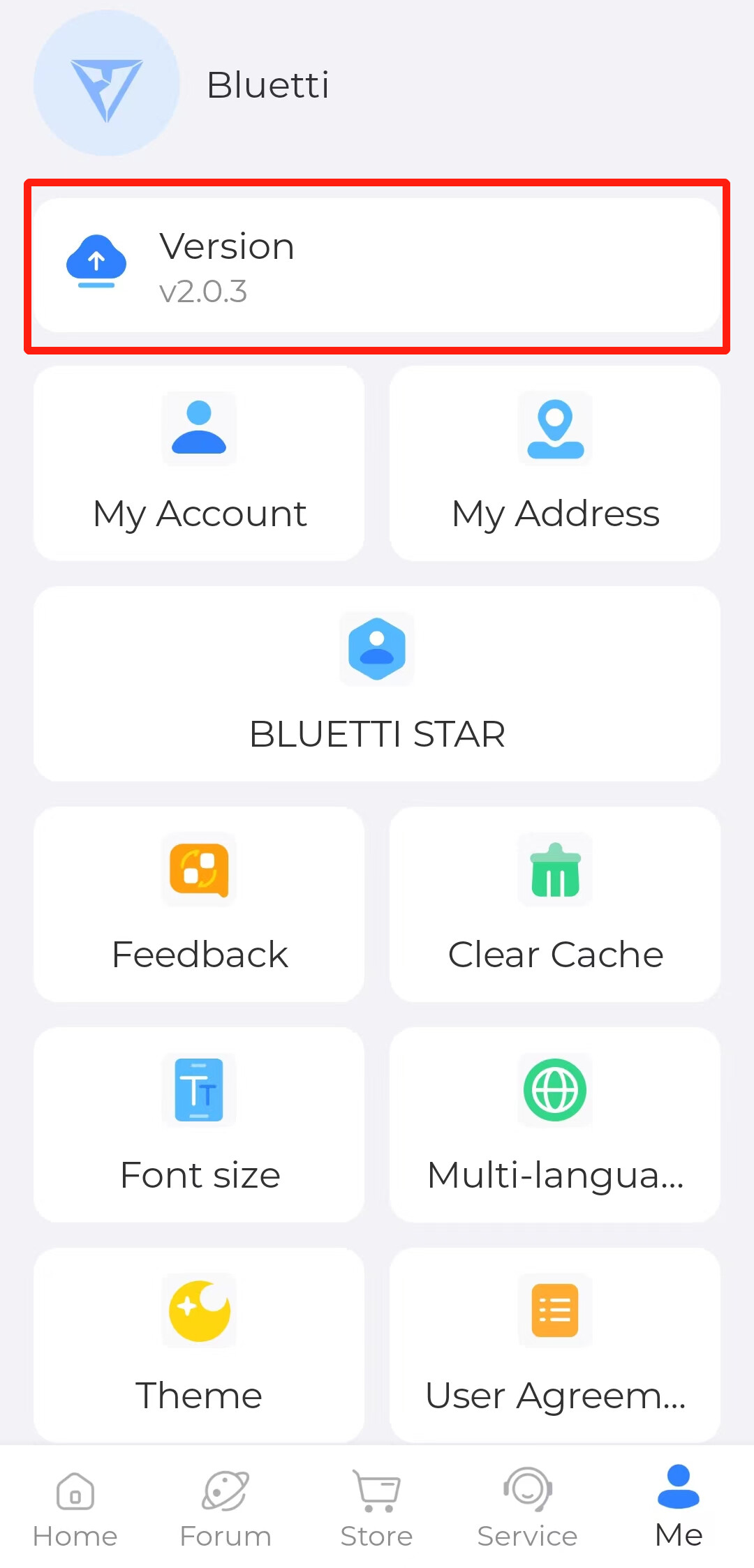
Task: Open My Account
Action: tap(199, 463)
